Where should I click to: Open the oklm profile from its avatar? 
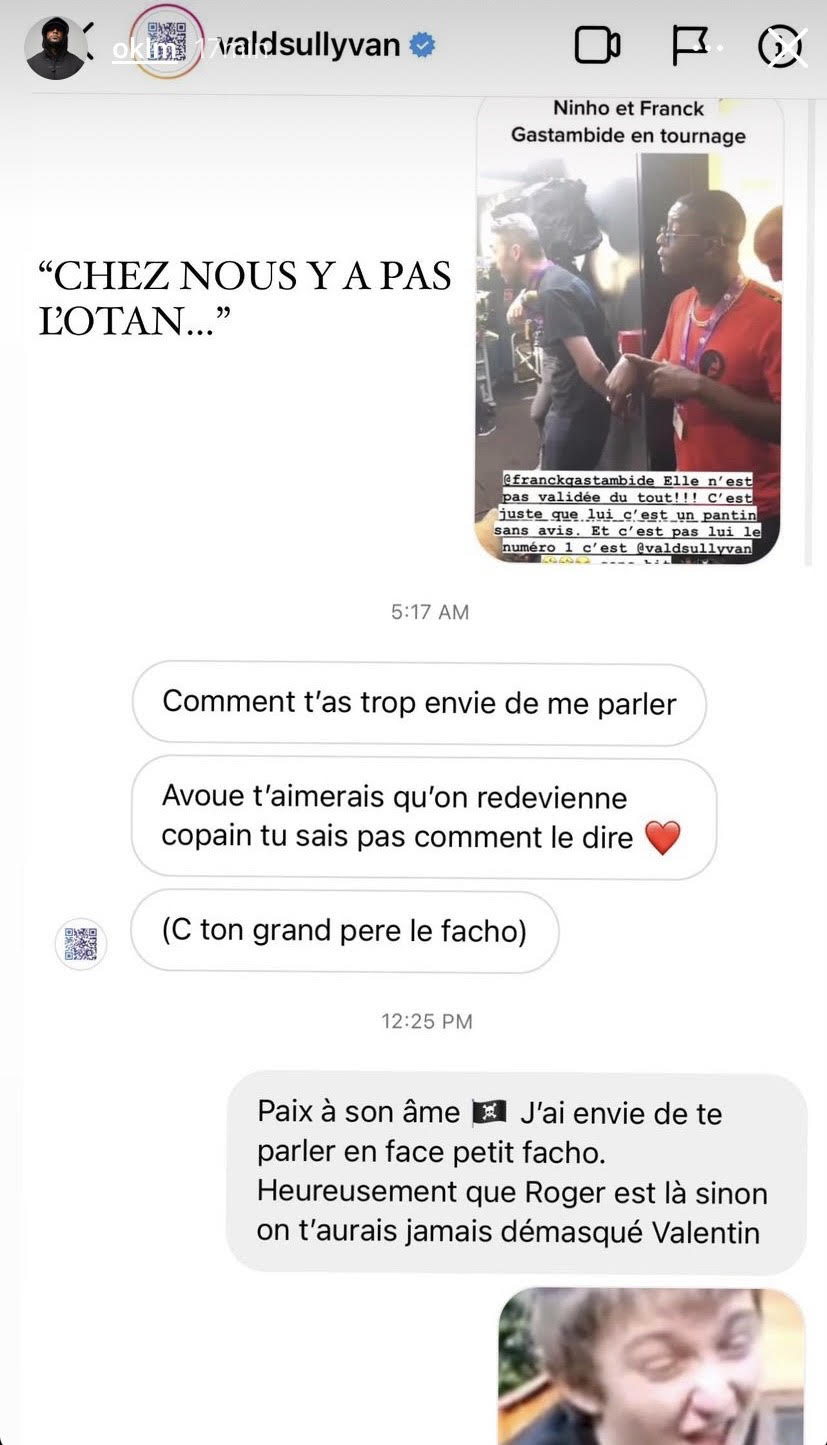(x=55, y=46)
